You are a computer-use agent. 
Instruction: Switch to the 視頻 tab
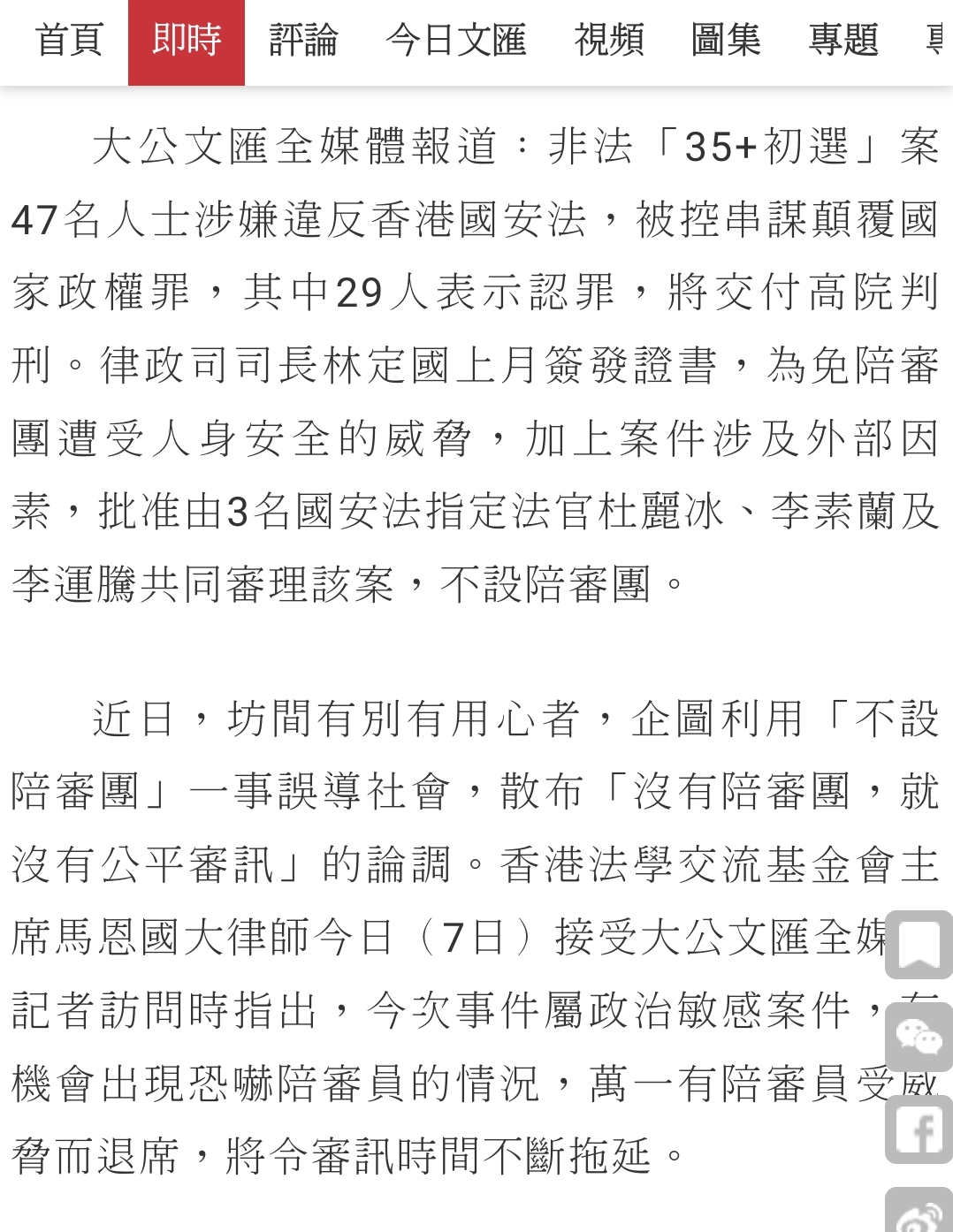(609, 41)
